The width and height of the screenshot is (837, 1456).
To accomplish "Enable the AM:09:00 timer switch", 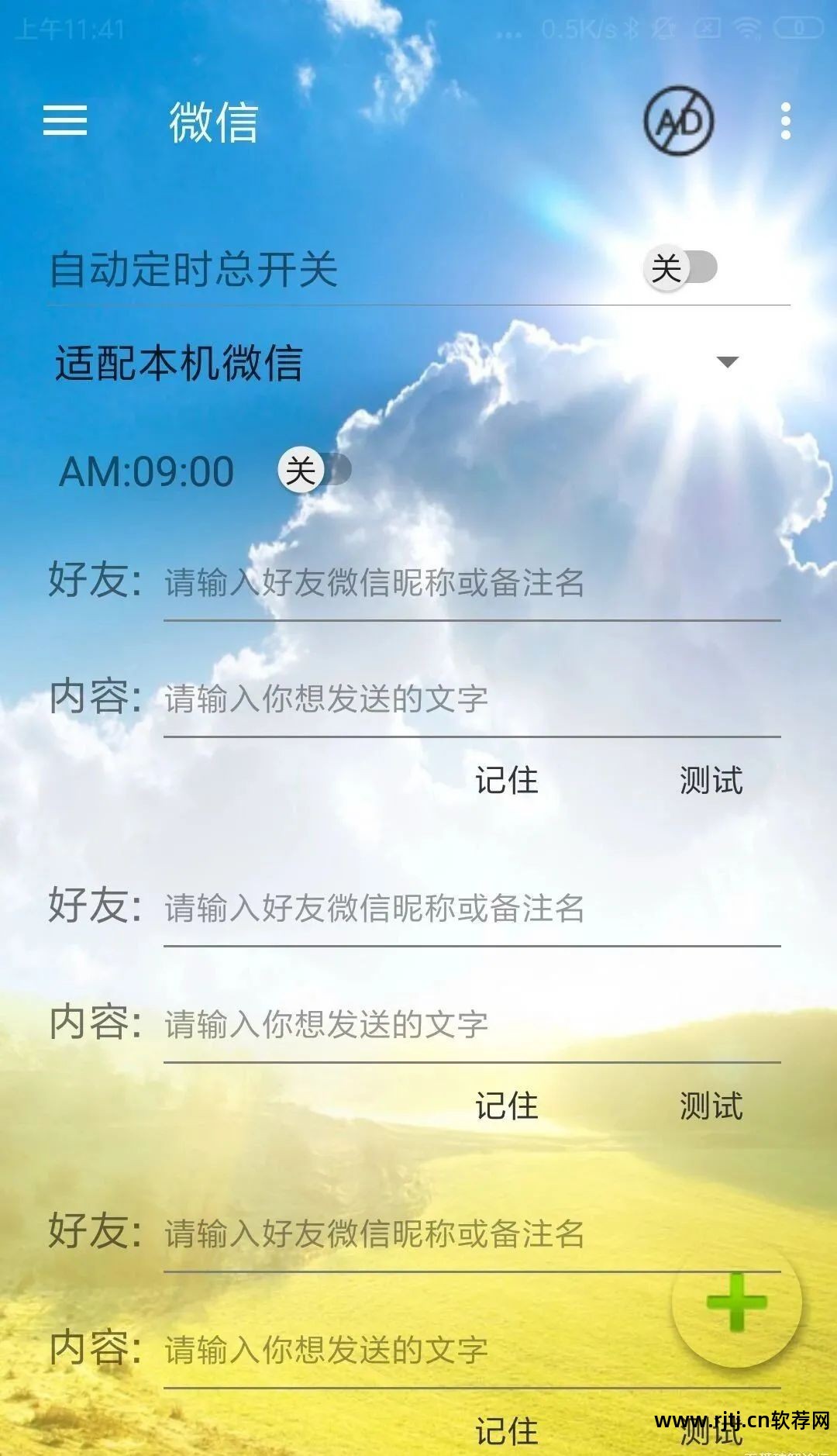I will click(314, 470).
